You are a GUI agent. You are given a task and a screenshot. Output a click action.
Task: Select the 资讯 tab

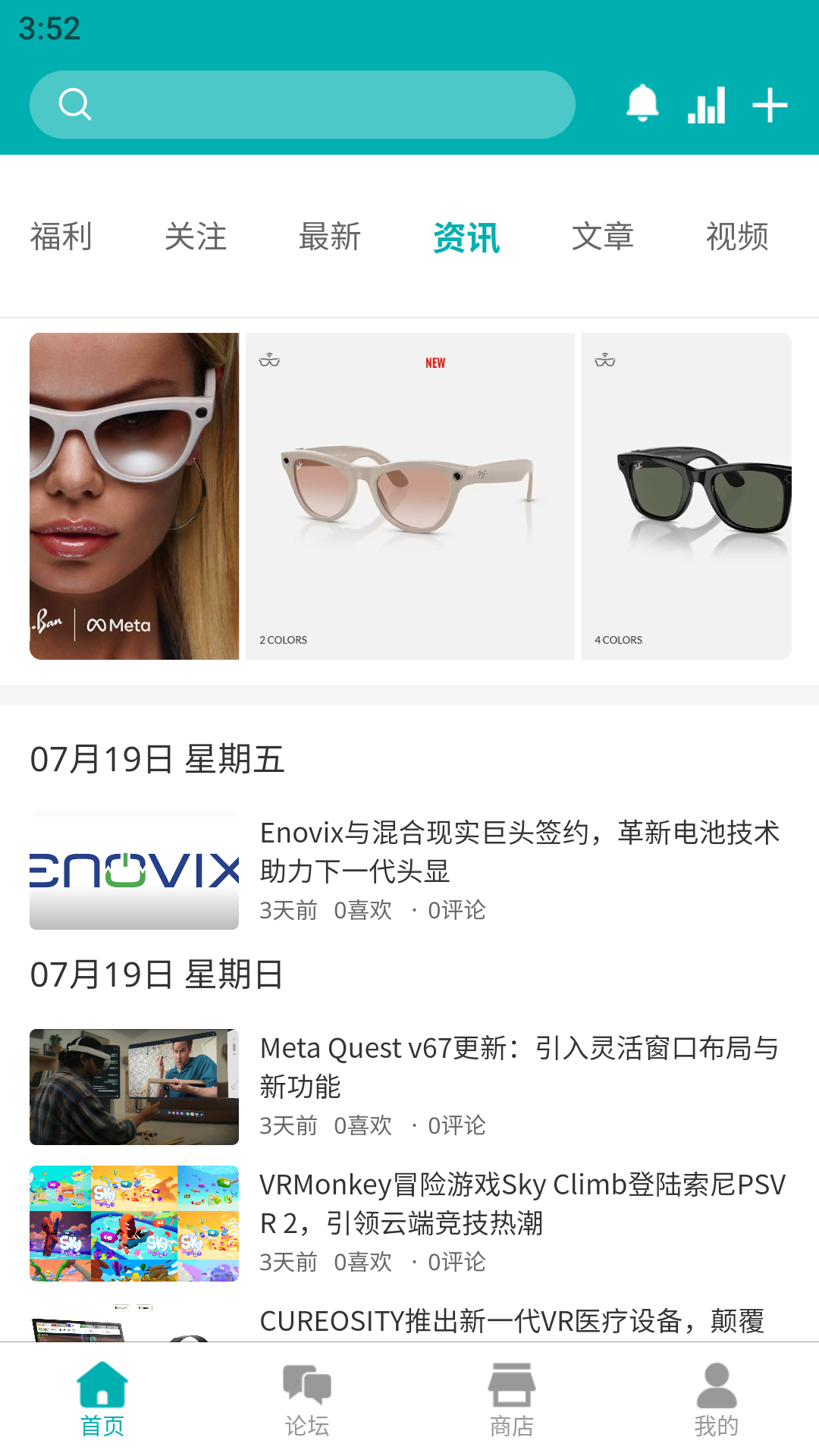click(x=466, y=238)
